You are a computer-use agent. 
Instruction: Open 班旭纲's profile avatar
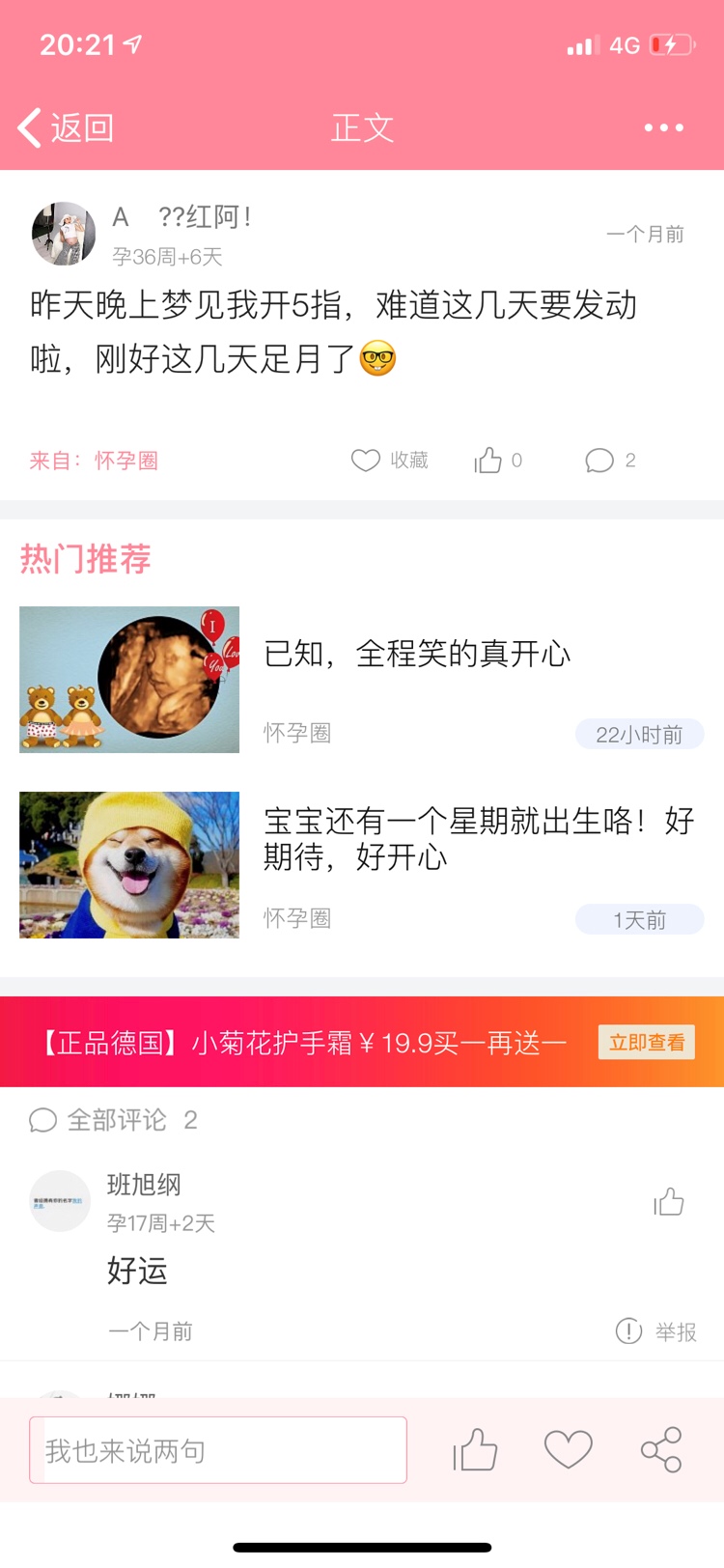pyautogui.click(x=60, y=1201)
